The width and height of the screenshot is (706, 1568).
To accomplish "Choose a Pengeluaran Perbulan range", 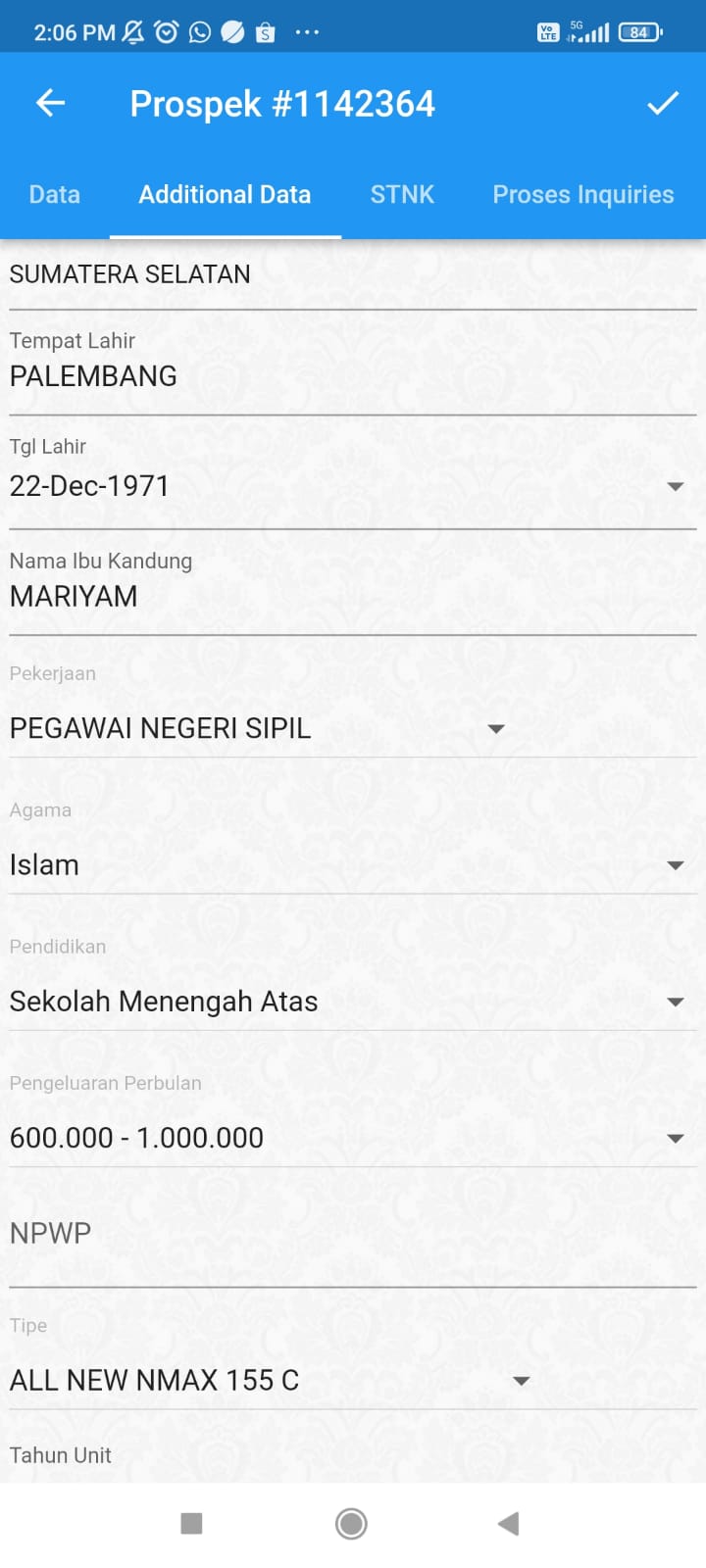I will click(351, 1138).
